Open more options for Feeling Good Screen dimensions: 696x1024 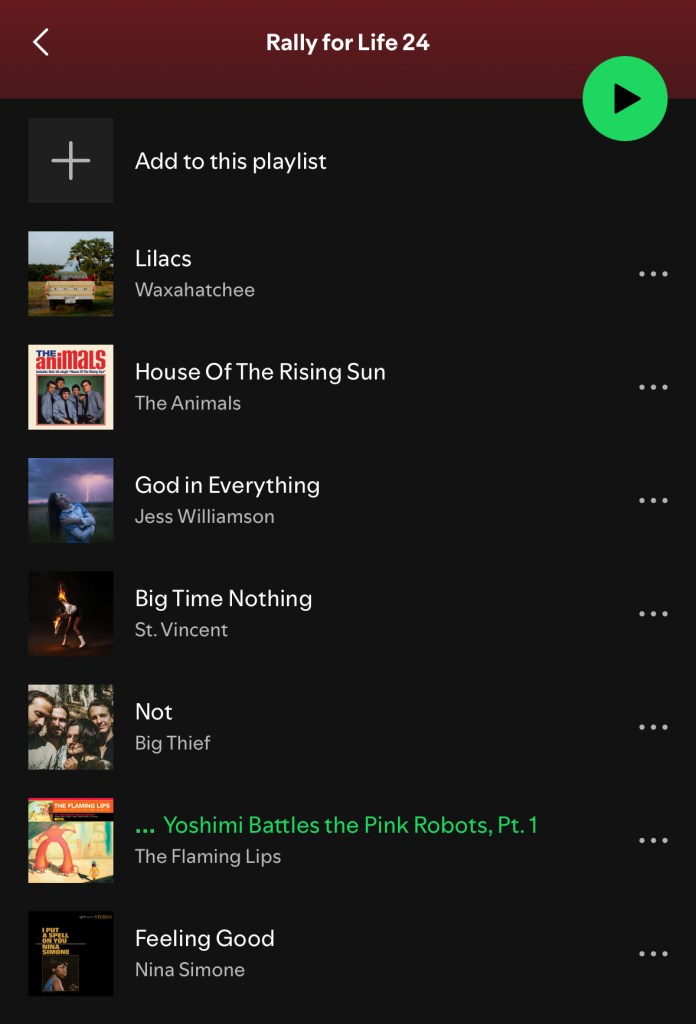653,953
